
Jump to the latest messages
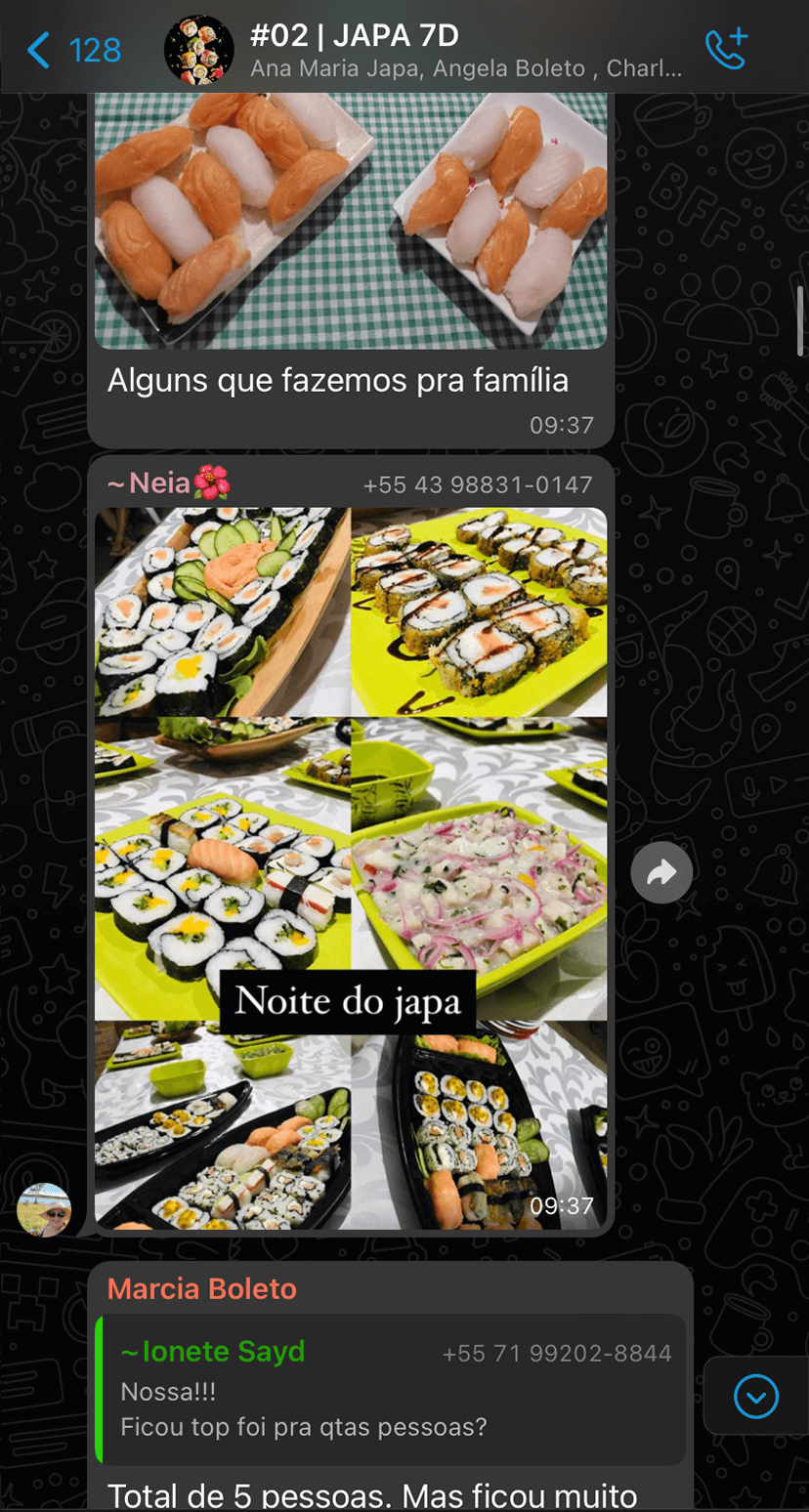click(x=756, y=1397)
